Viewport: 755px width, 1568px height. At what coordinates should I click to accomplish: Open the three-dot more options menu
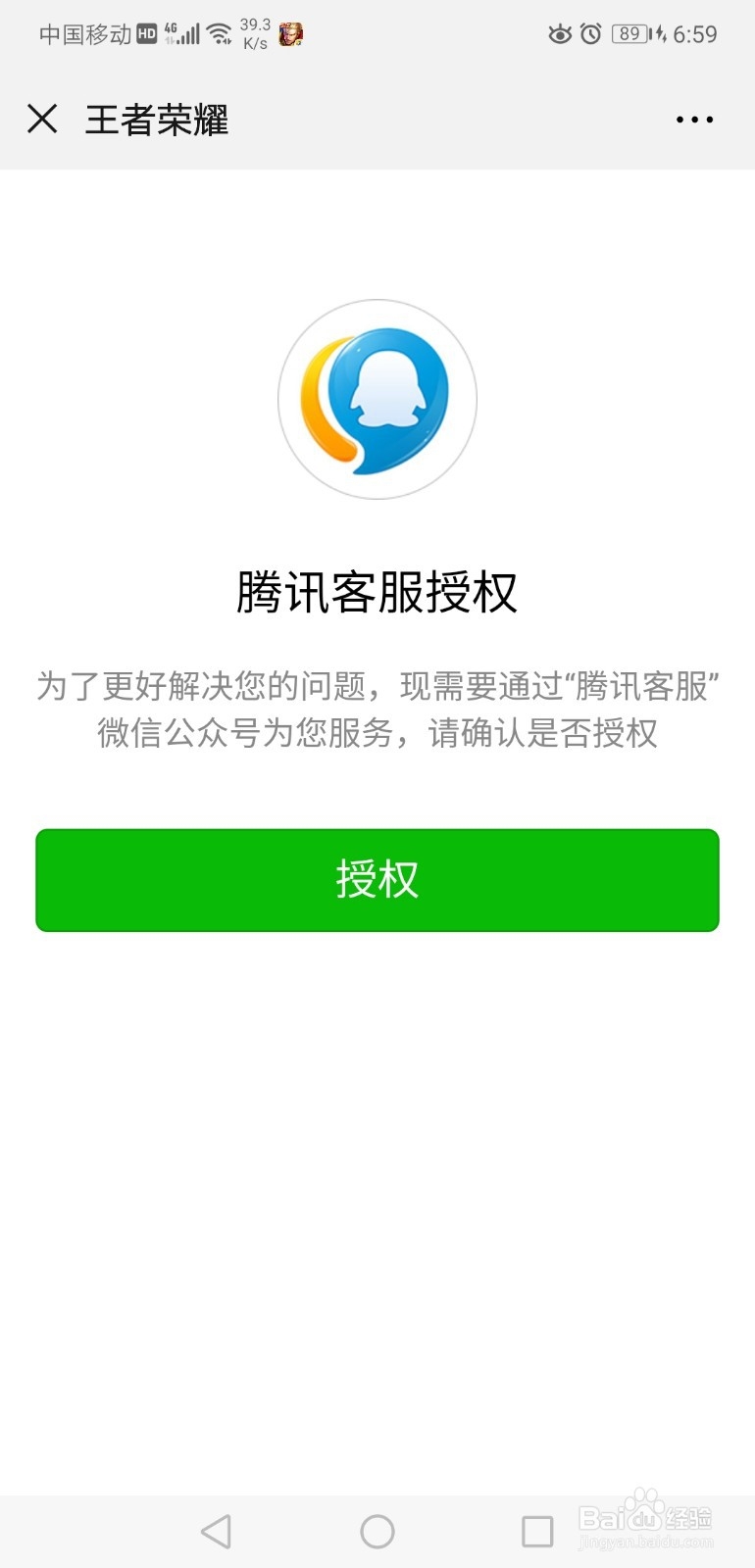[x=692, y=120]
